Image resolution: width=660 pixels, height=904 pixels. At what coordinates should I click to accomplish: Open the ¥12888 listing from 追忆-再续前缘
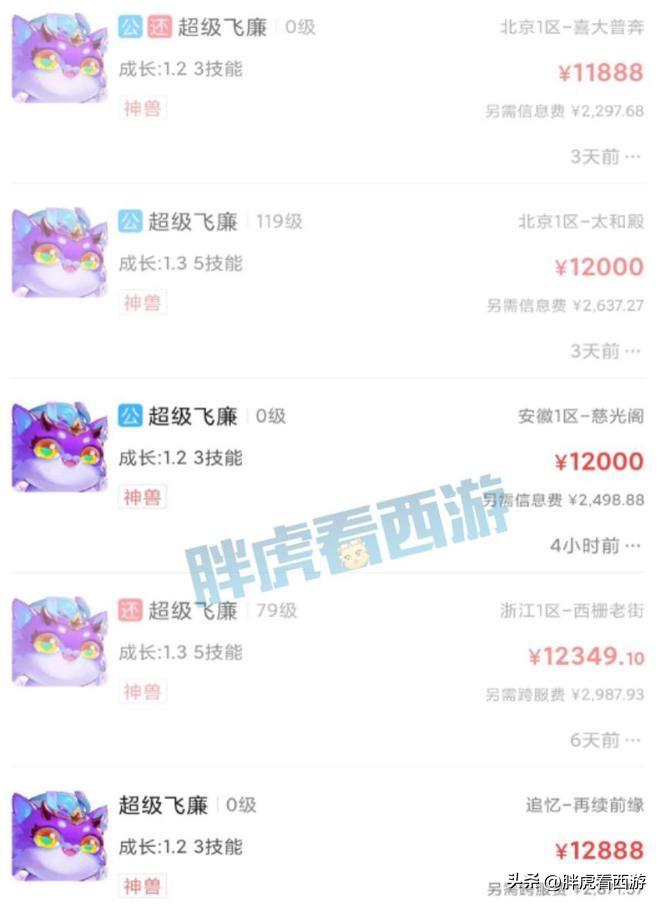330,845
